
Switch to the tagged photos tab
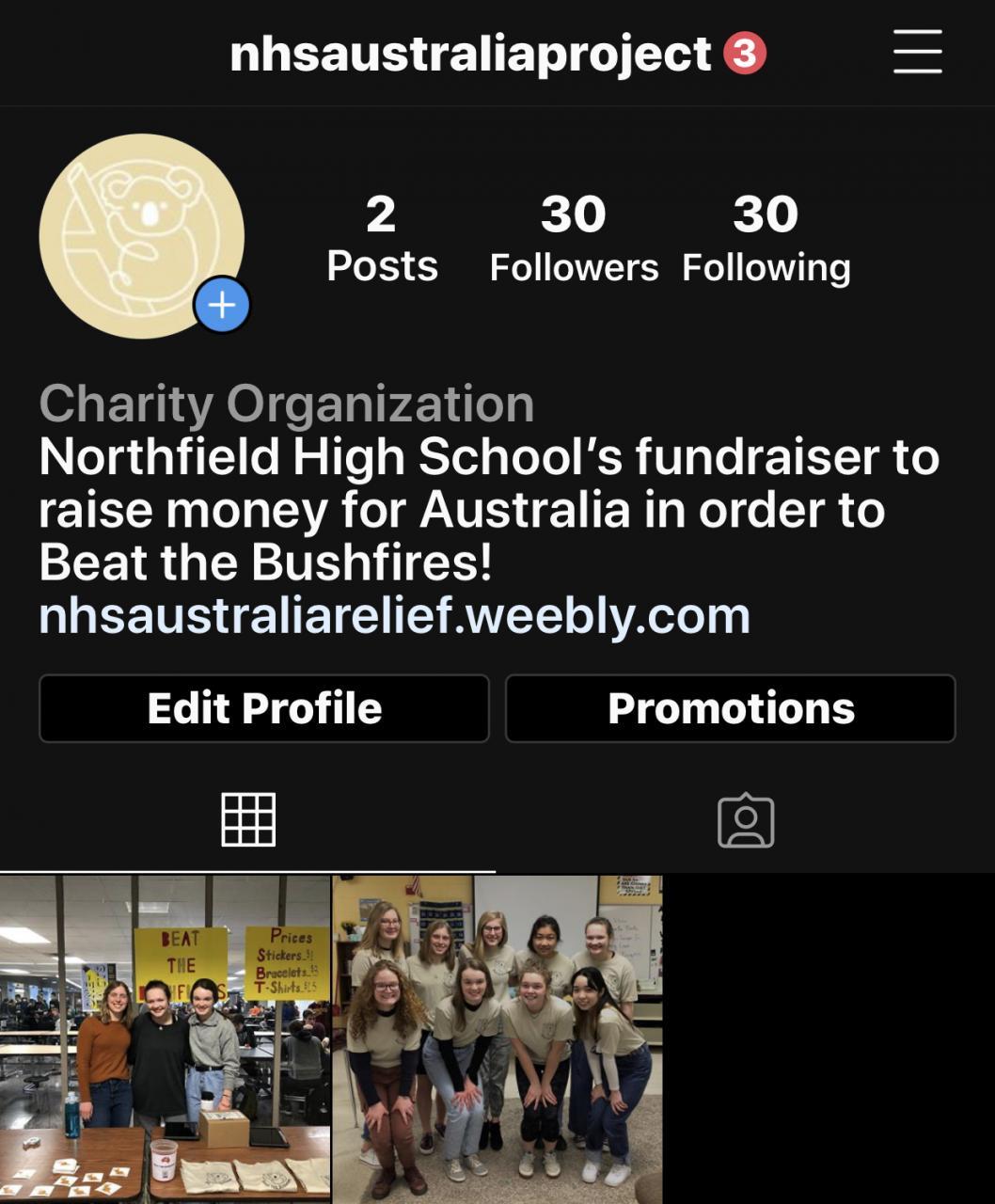745,821
